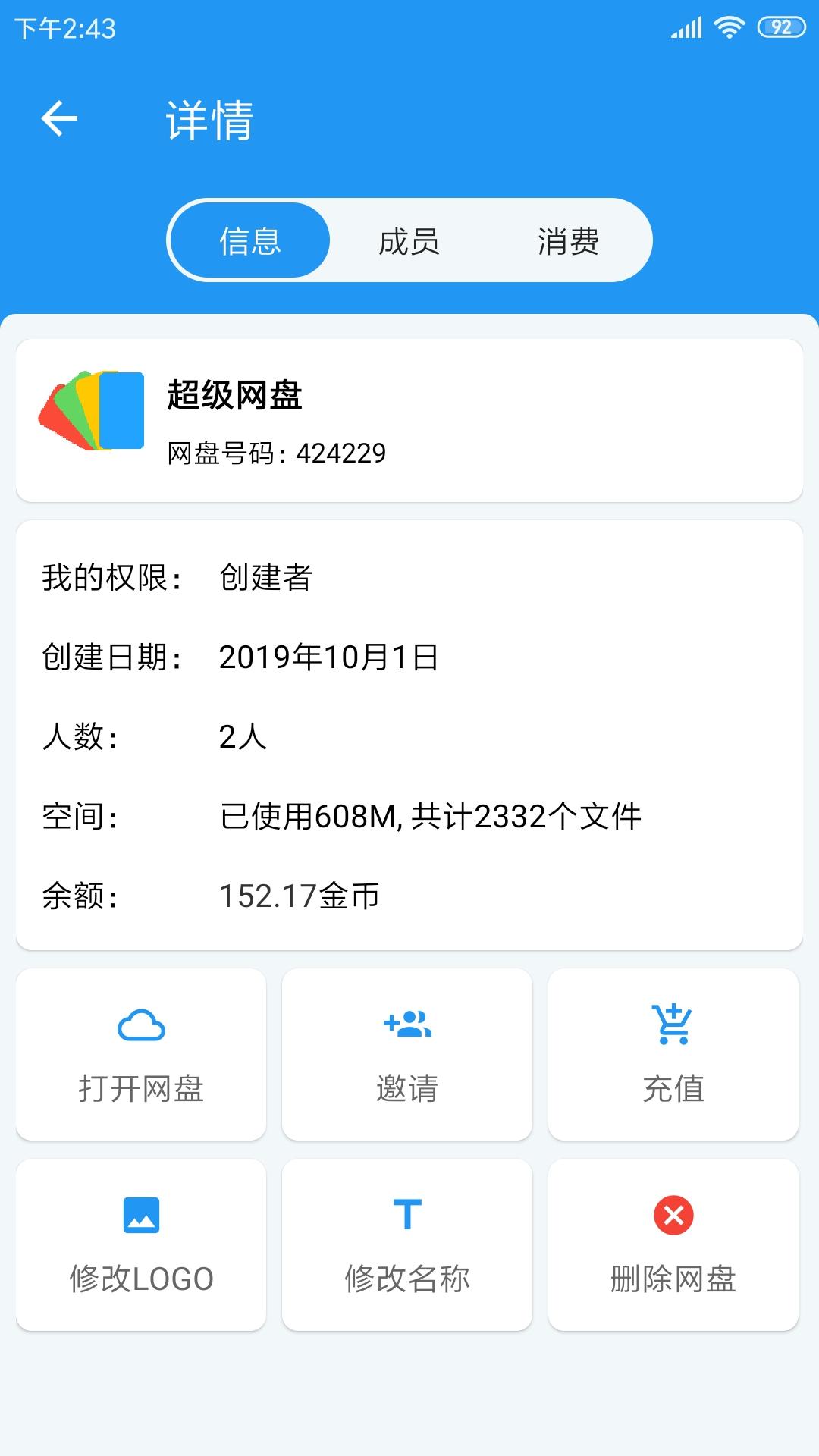Delete the drive via 删除网盘
Screen dimensions: 819x1456
[x=673, y=1244]
